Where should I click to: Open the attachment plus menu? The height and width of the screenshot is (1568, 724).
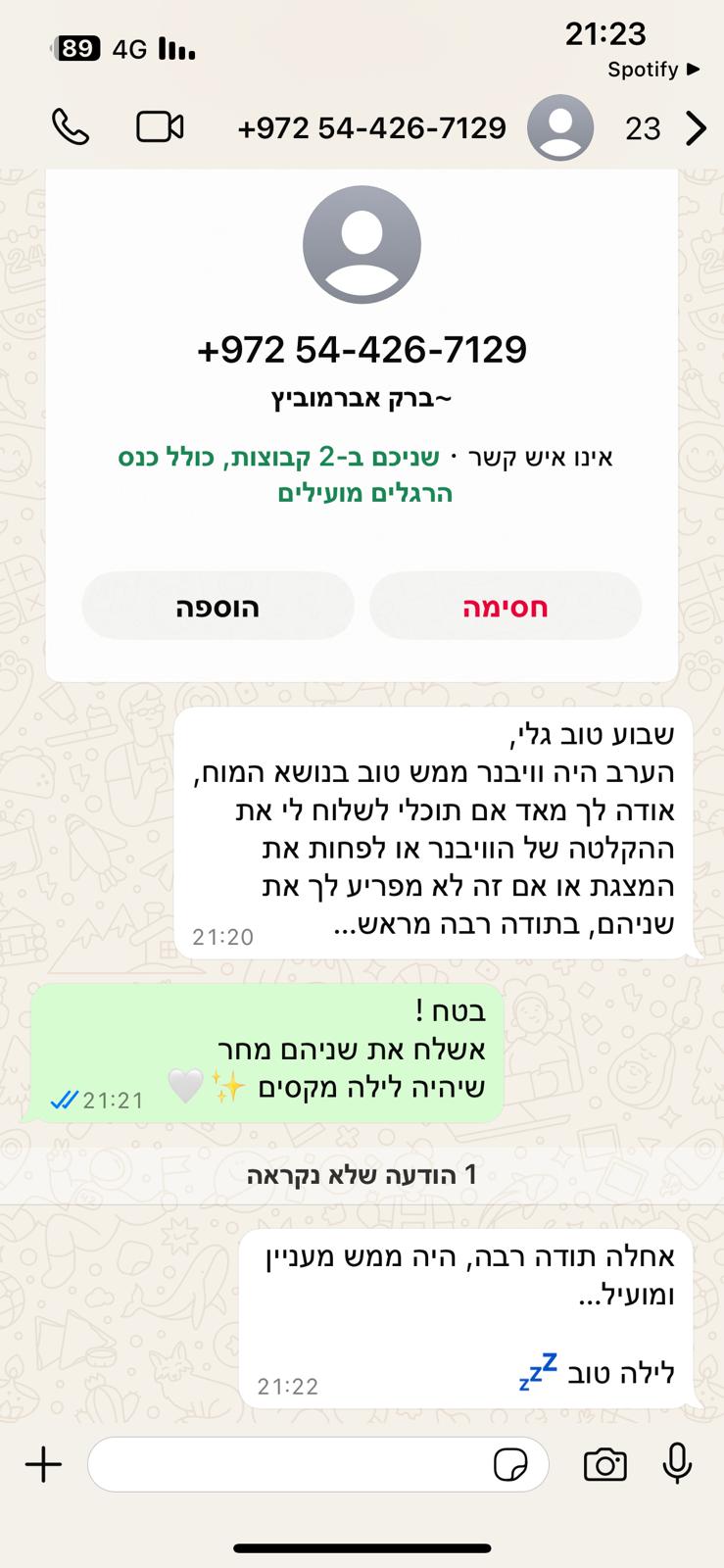click(43, 1465)
